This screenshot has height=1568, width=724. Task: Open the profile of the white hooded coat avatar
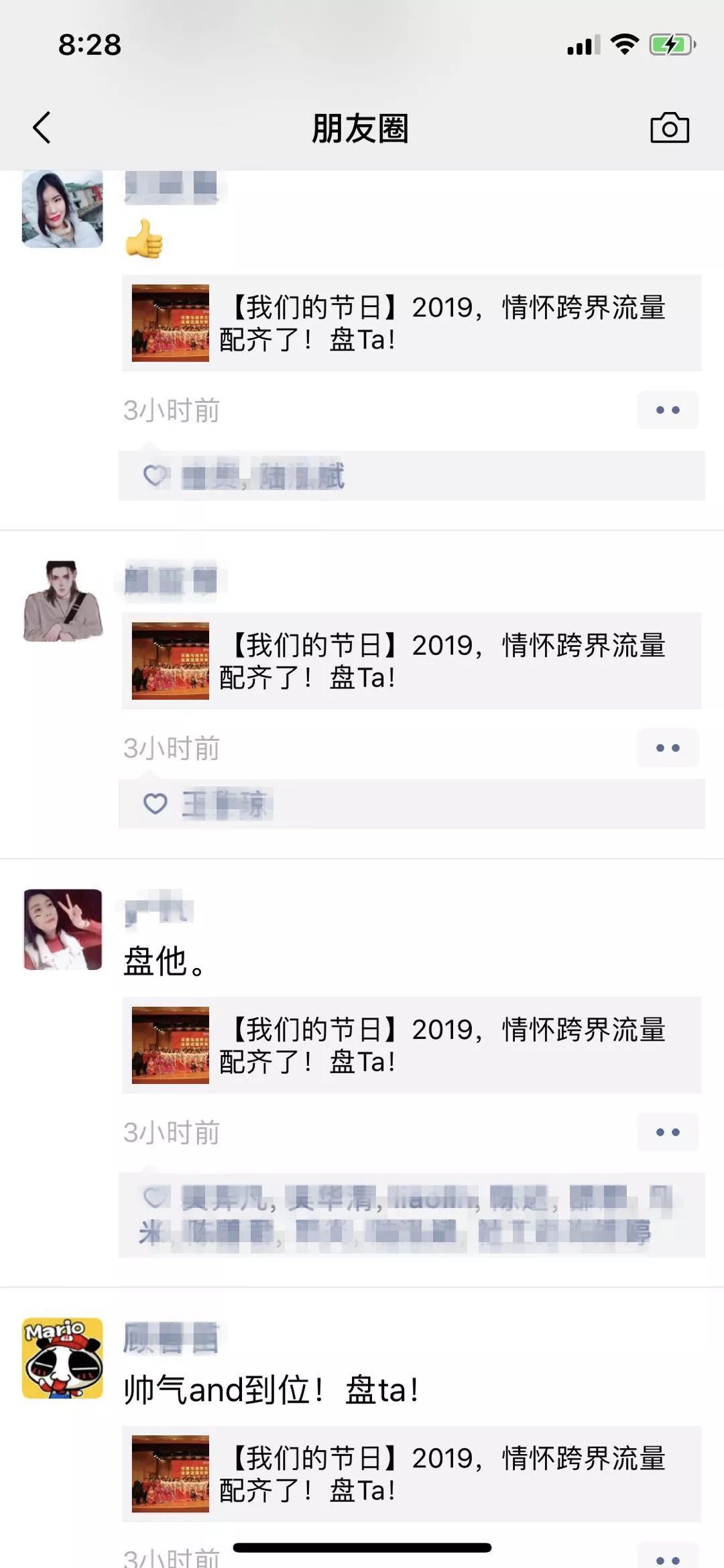62,208
